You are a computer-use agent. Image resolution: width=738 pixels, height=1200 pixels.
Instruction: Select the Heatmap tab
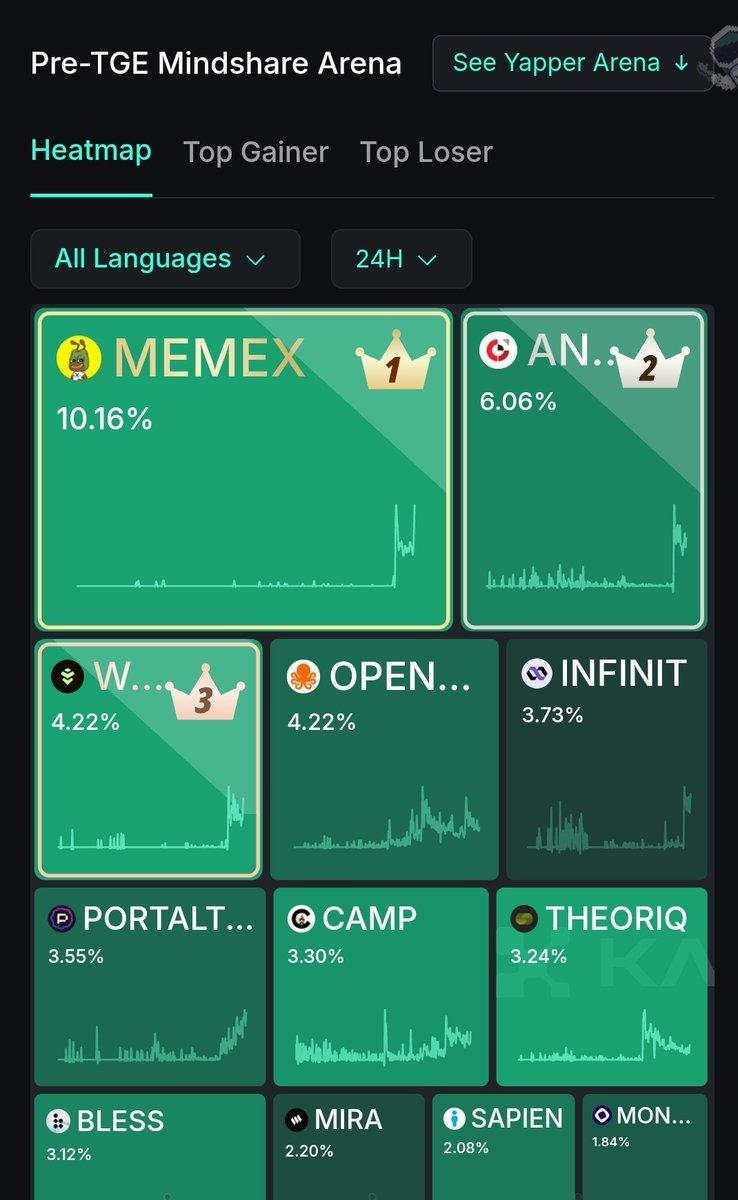pyautogui.click(x=91, y=151)
